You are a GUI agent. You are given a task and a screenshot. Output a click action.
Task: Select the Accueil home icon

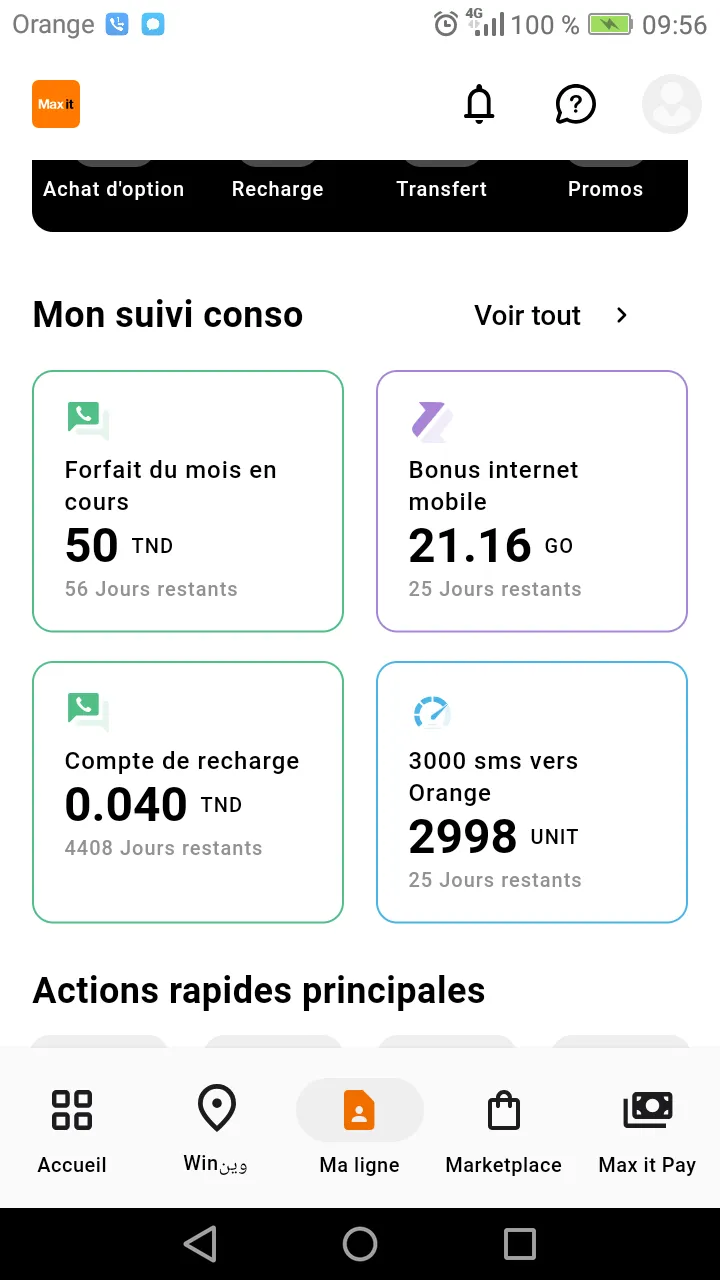click(71, 1127)
